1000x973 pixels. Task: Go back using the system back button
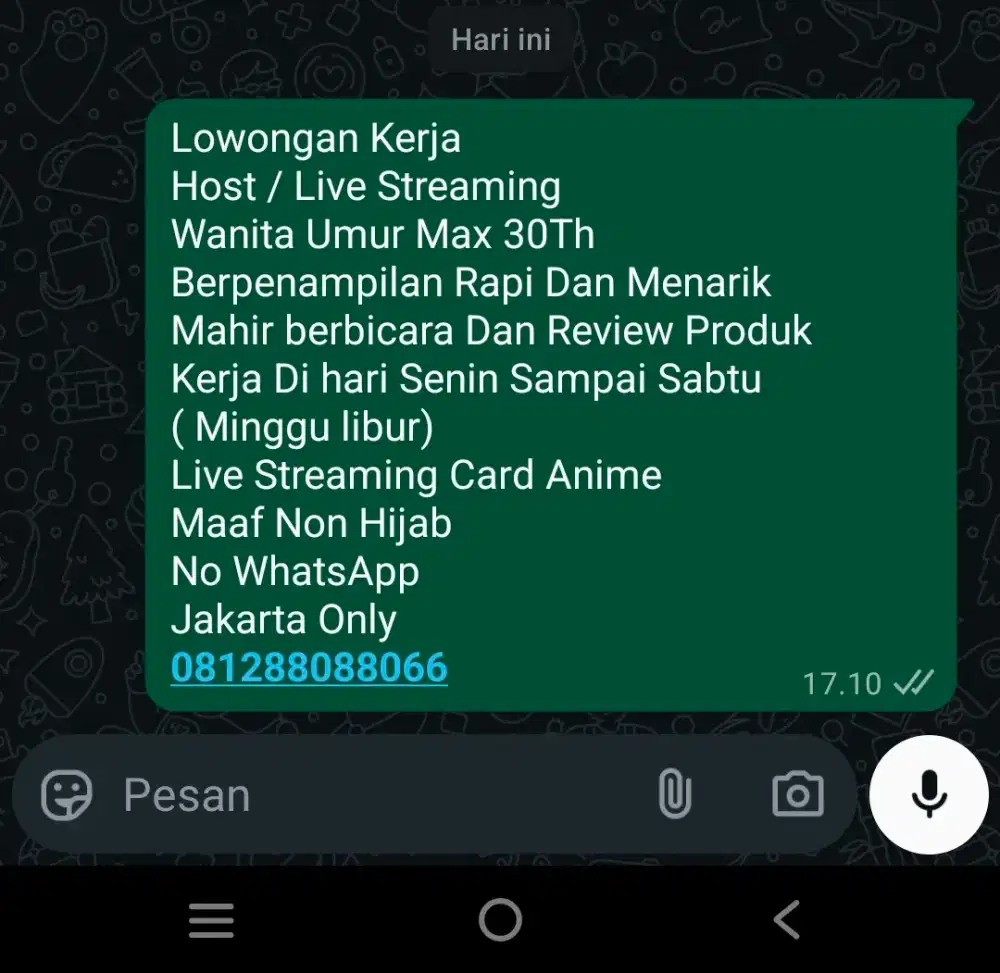787,920
